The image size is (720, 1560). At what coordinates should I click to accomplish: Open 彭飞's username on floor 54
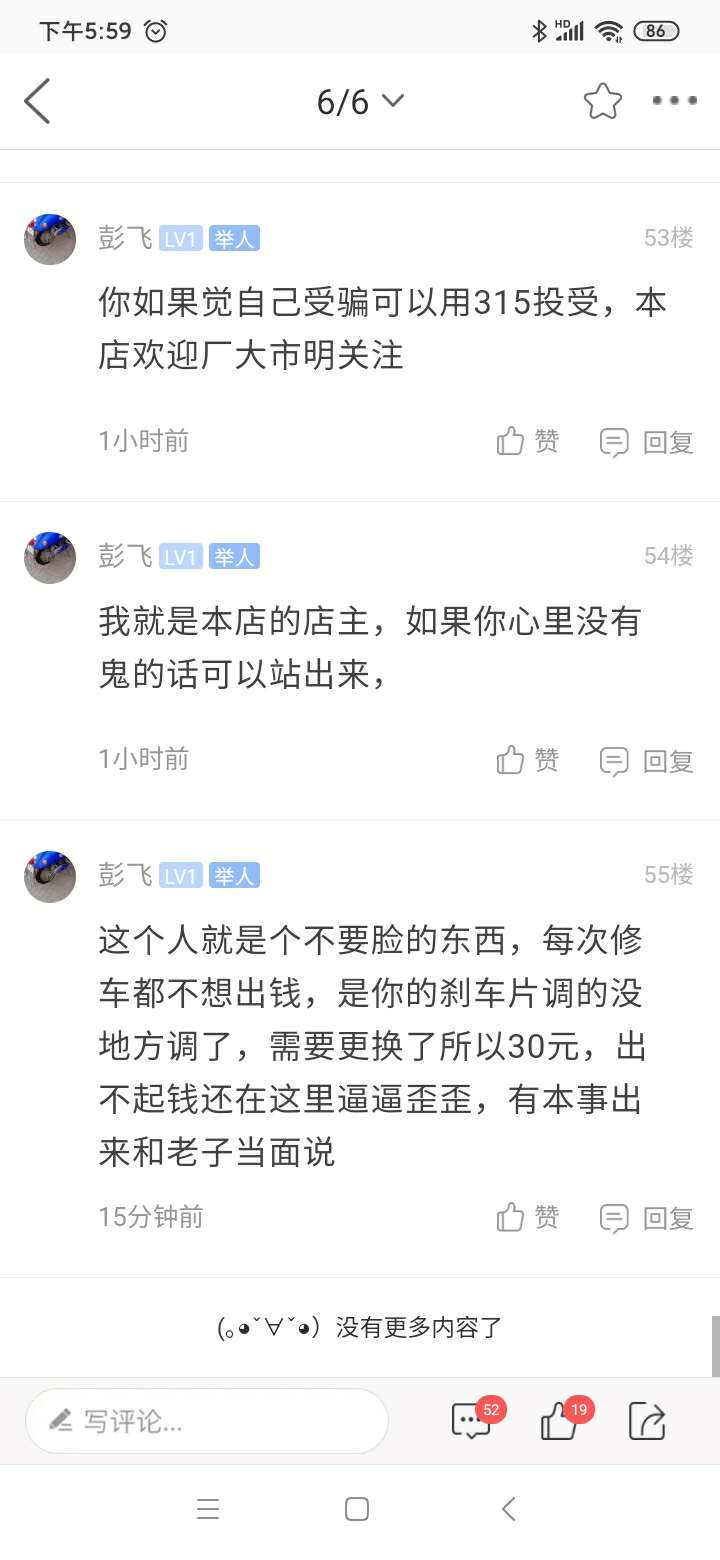click(x=125, y=556)
